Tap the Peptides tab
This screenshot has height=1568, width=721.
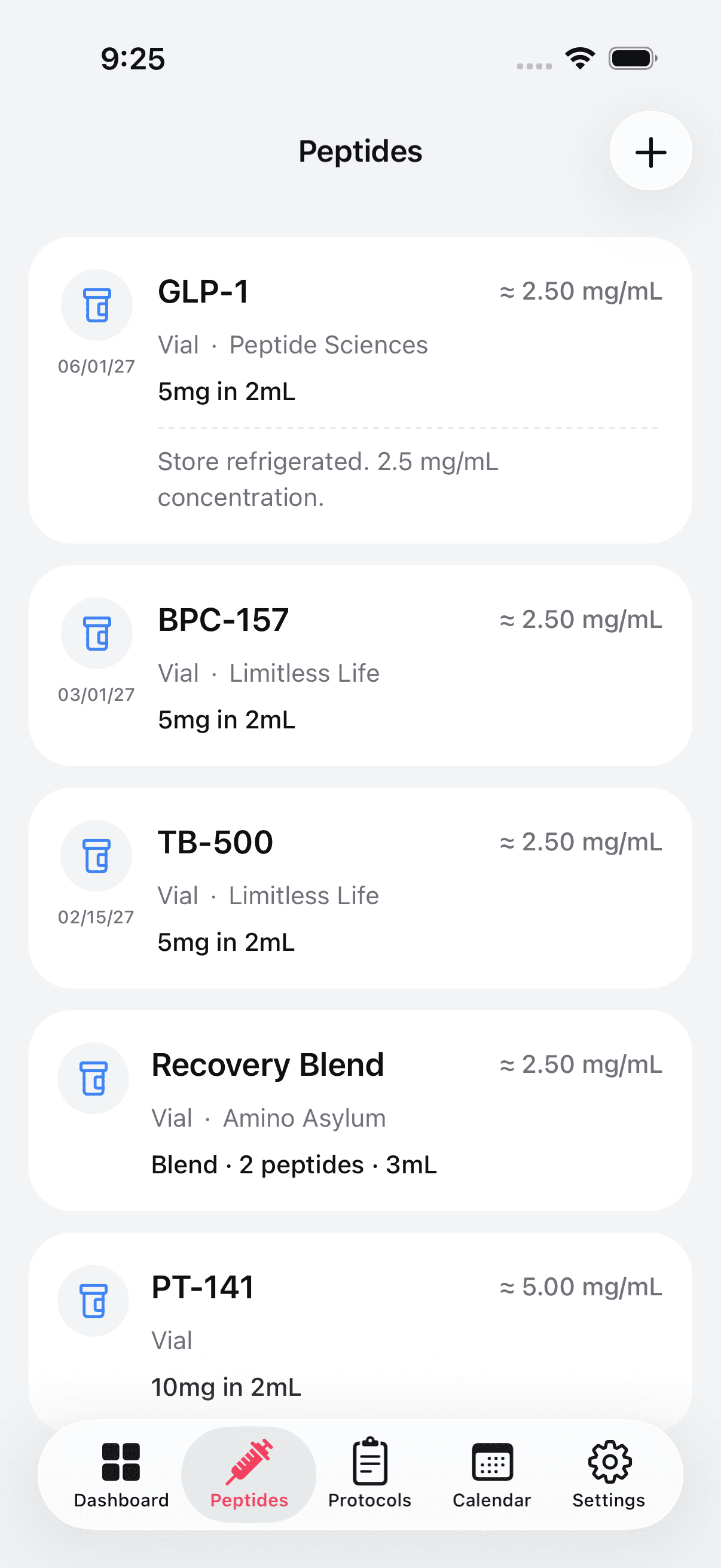(x=249, y=1474)
